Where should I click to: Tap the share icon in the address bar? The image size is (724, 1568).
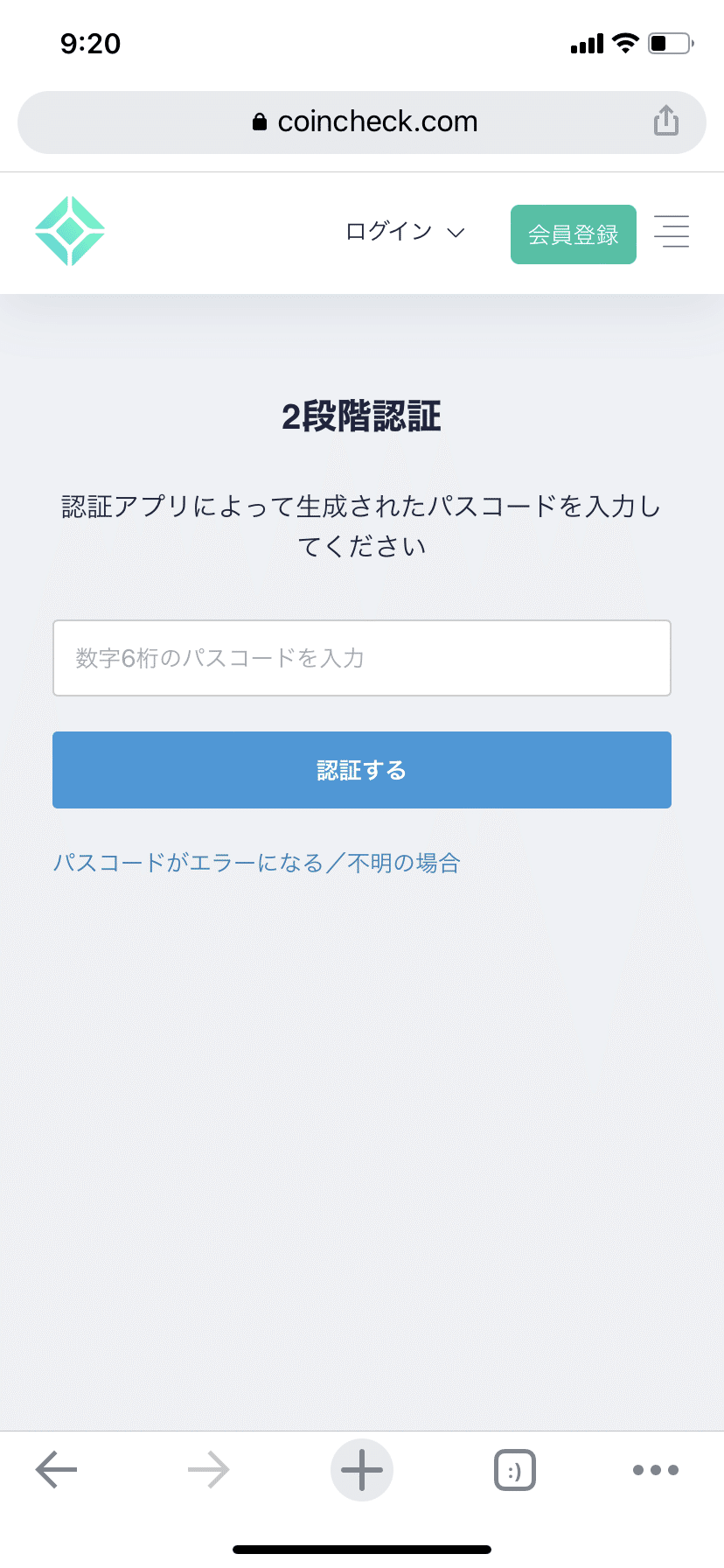666,122
